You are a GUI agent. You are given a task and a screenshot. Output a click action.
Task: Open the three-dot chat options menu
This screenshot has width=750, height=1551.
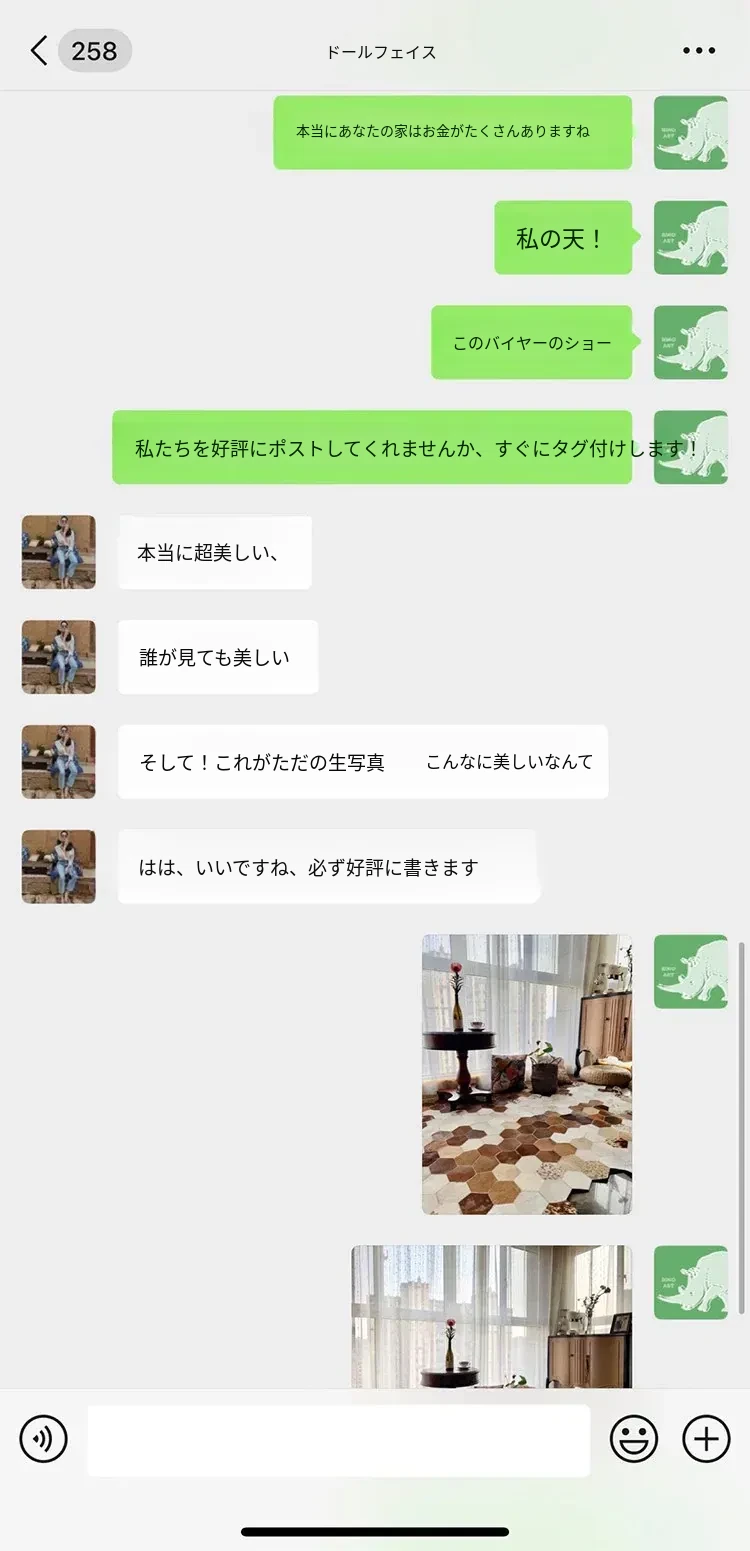click(x=698, y=51)
